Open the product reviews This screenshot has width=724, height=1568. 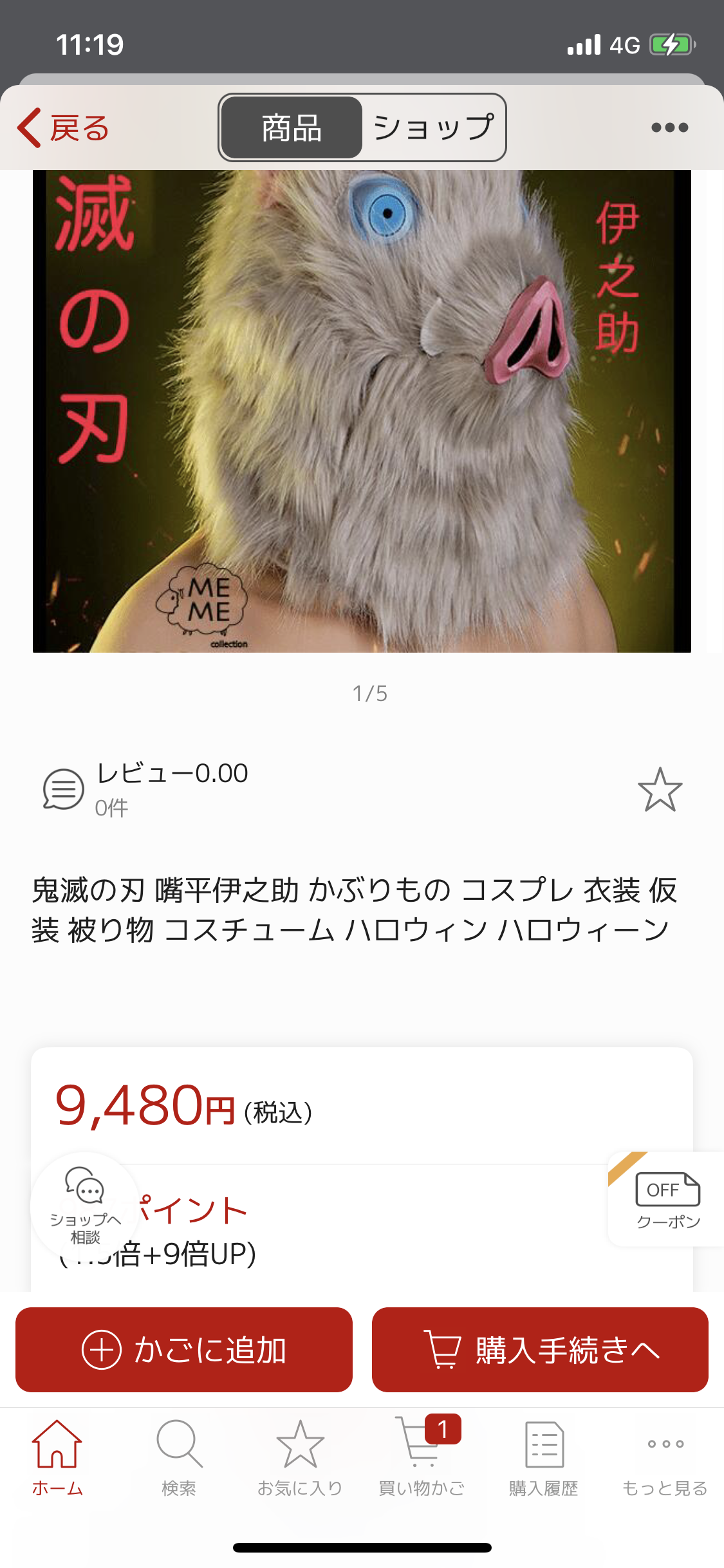[145, 789]
